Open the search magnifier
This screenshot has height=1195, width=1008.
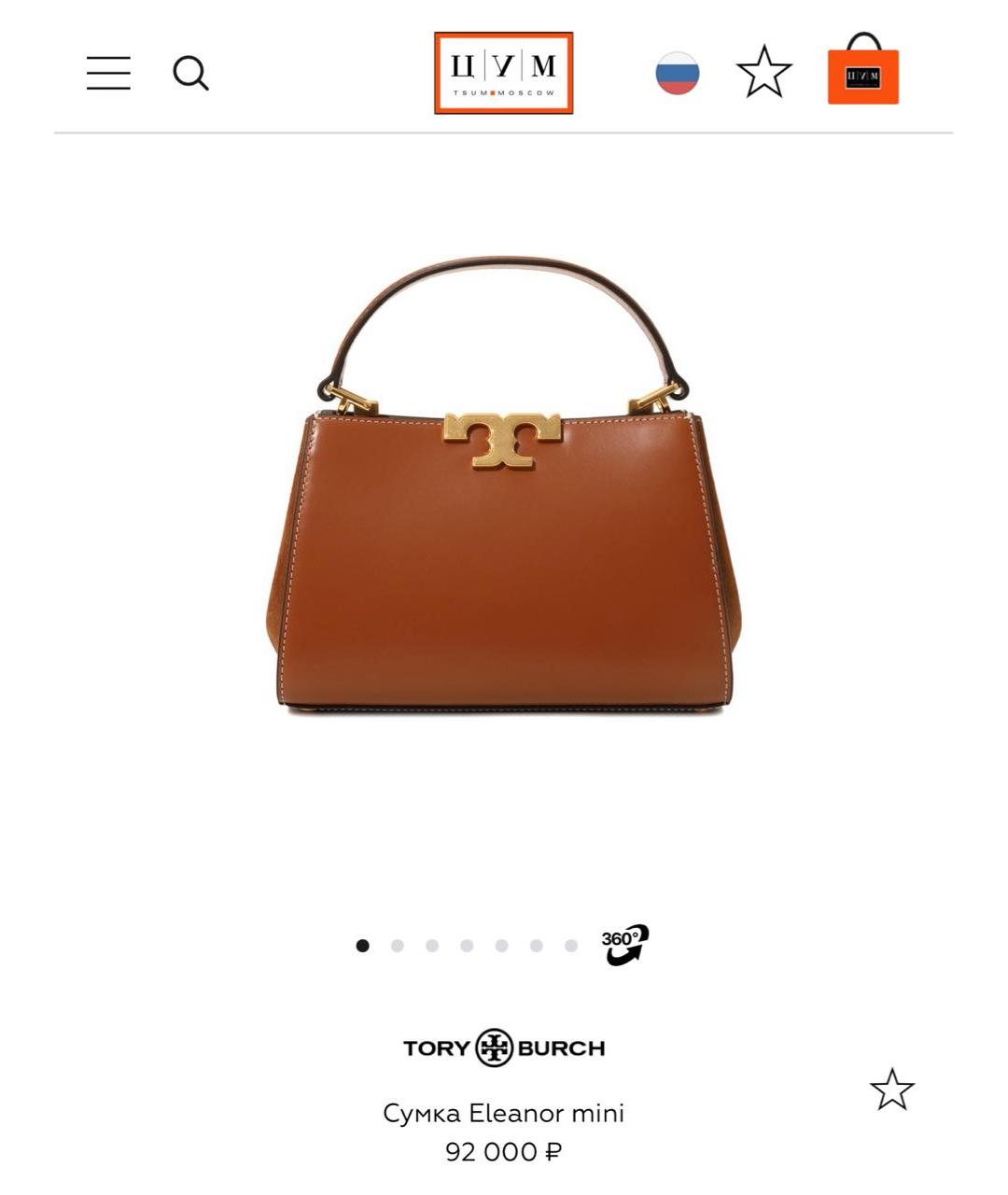pyautogui.click(x=190, y=73)
